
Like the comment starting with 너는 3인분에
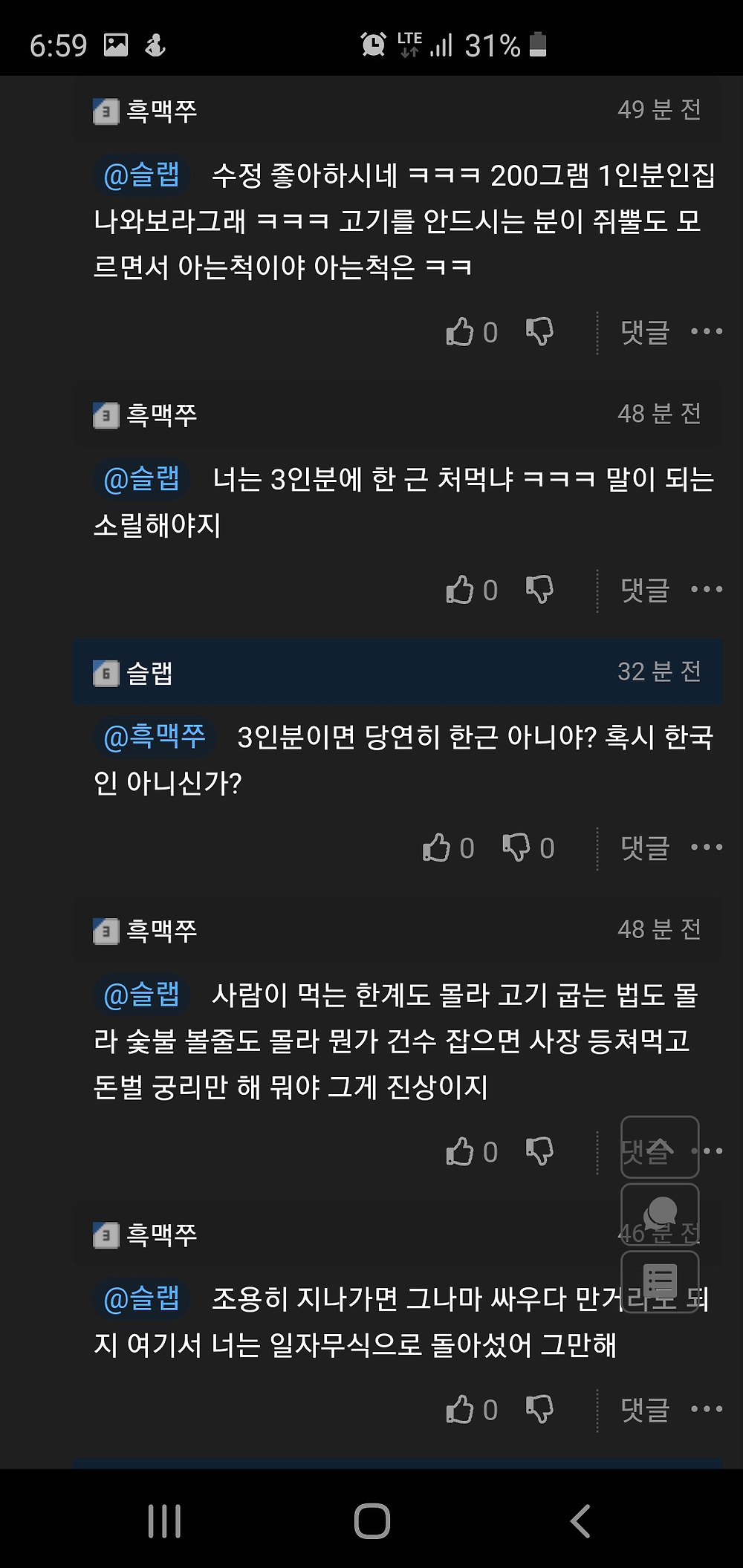point(471,591)
